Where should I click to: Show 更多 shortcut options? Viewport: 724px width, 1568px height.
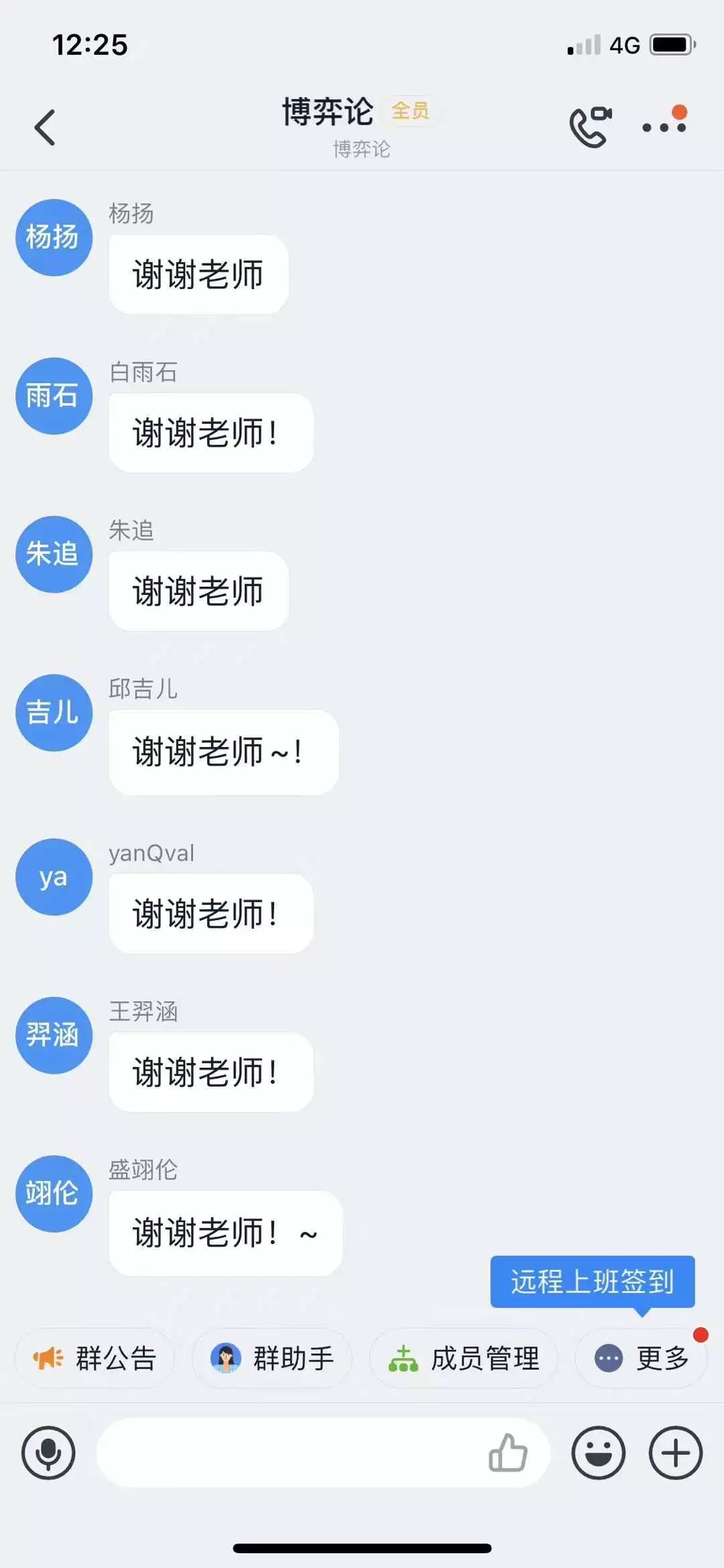pos(642,1359)
